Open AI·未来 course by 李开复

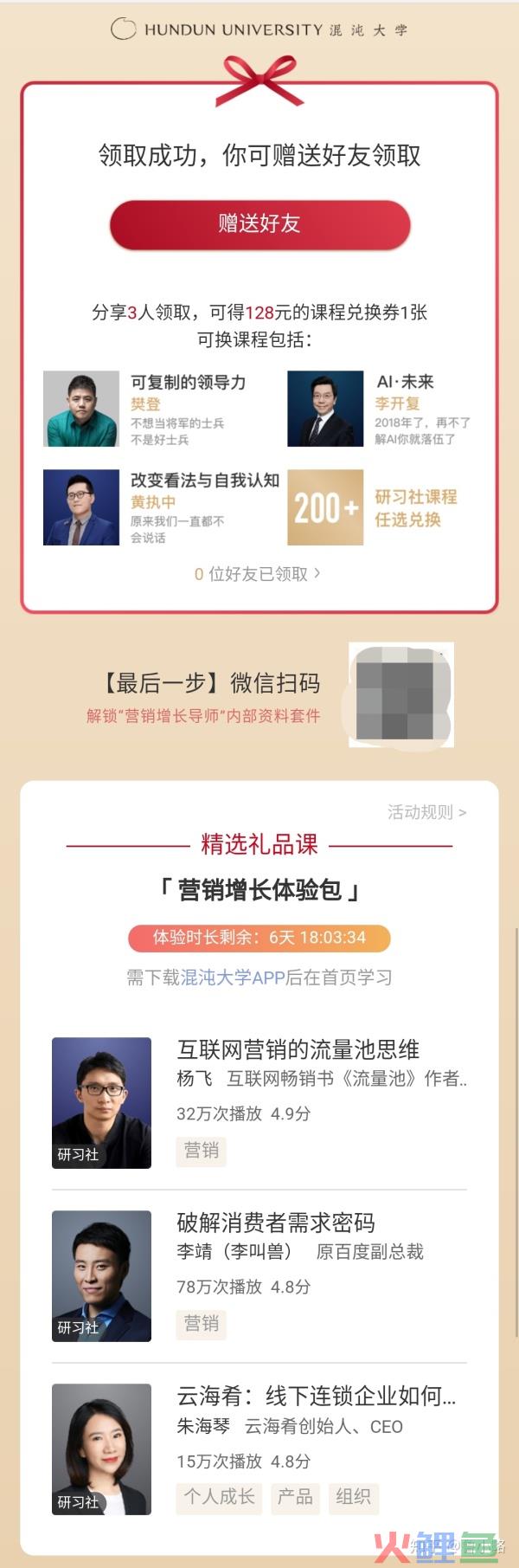pyautogui.click(x=405, y=383)
